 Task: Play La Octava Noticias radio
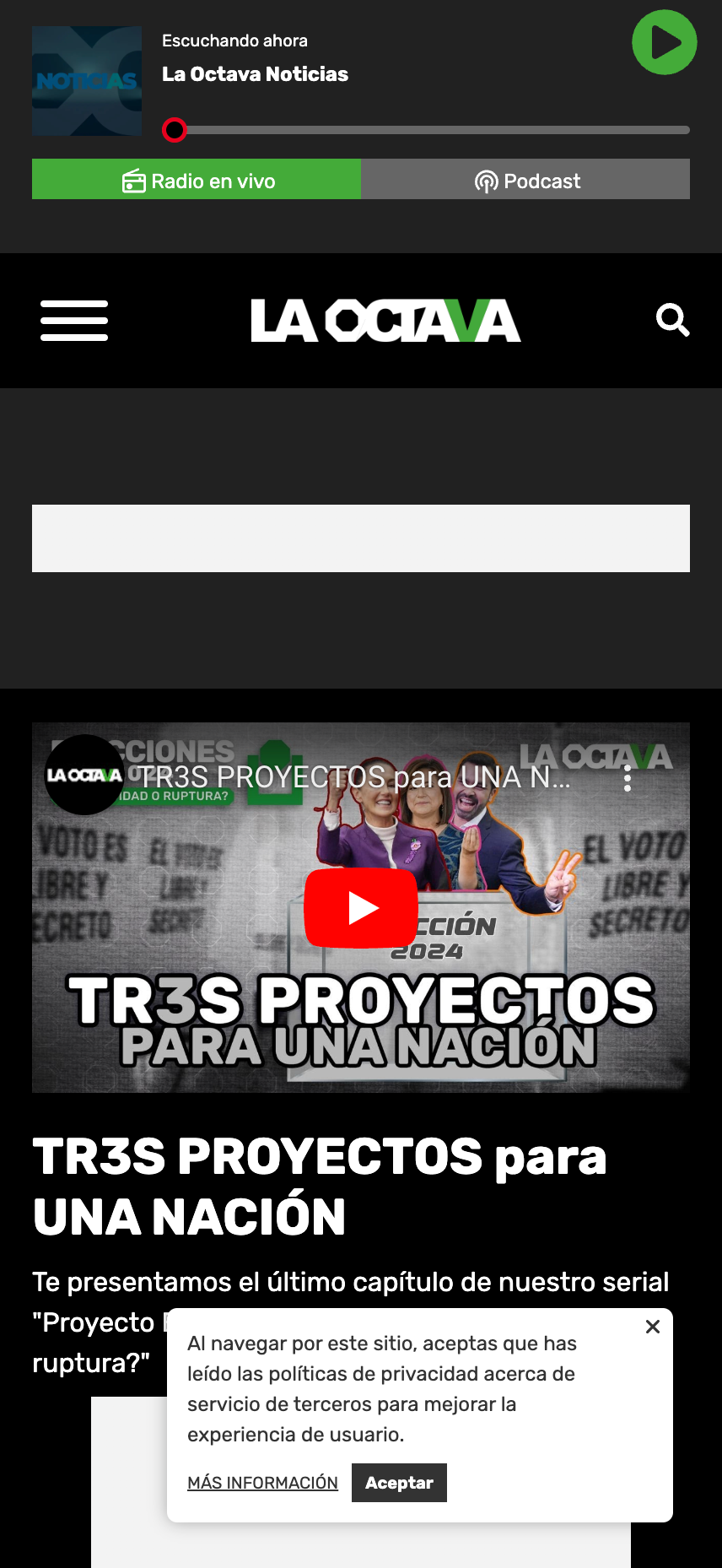664,42
